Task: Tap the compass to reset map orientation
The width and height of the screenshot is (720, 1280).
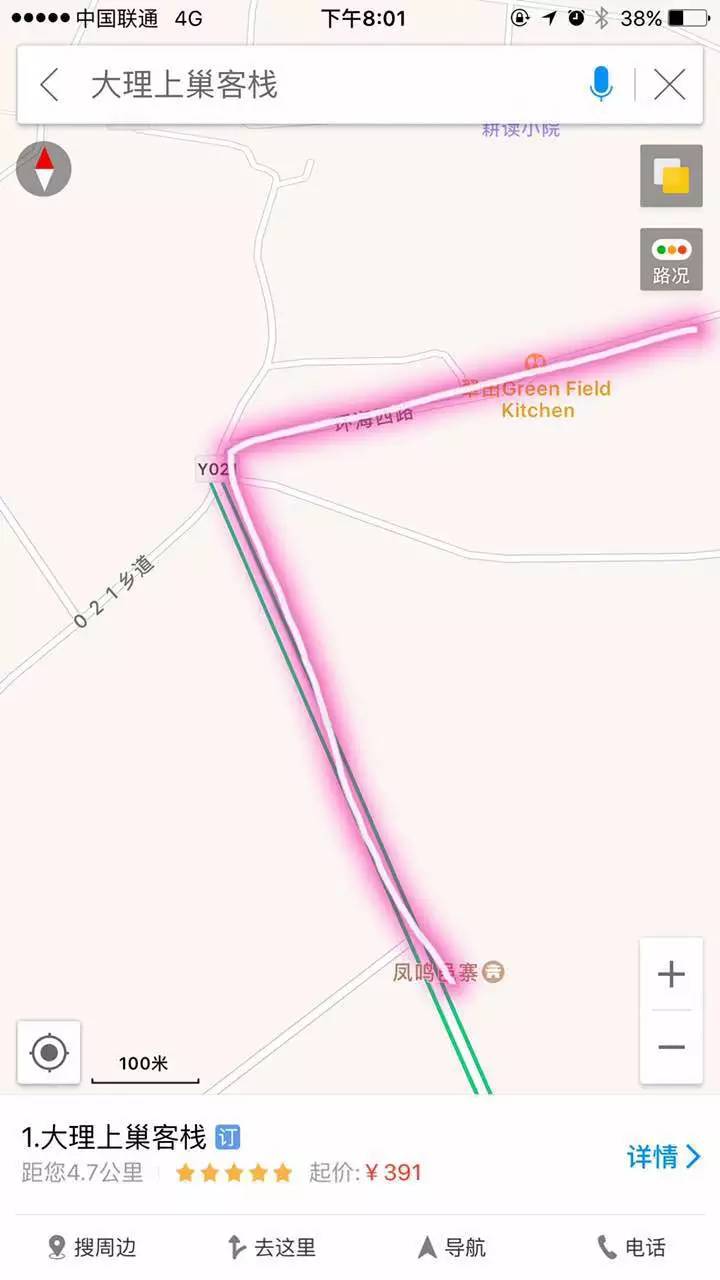Action: coord(44,169)
